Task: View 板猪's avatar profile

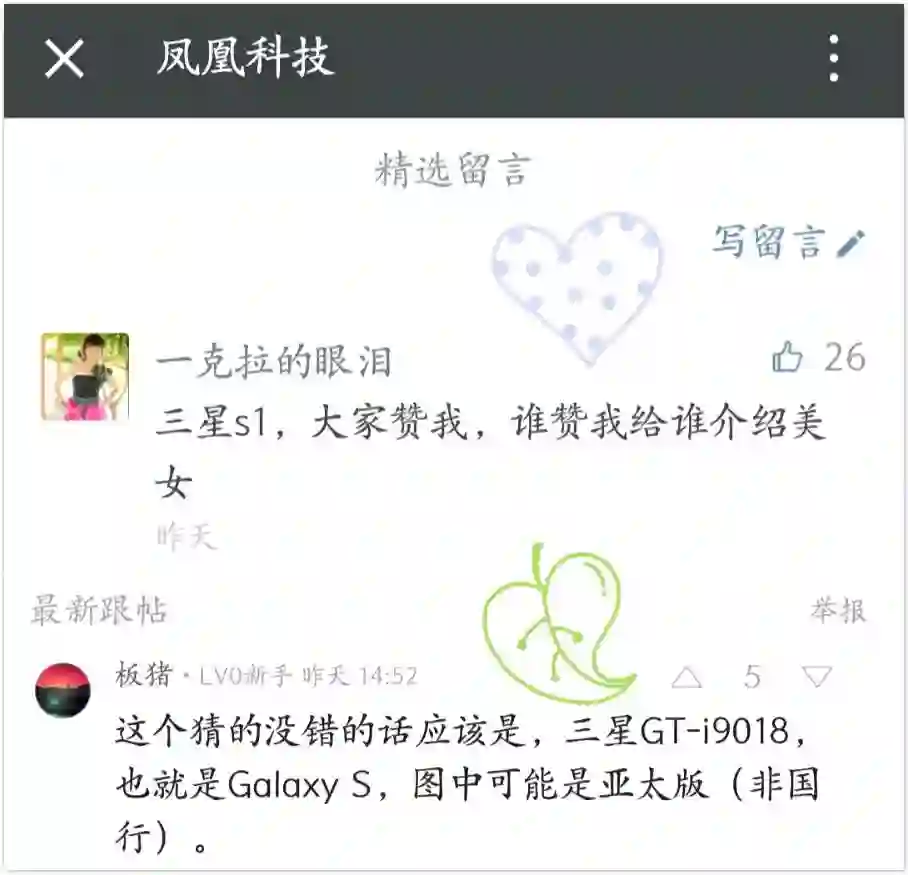Action: pyautogui.click(x=63, y=689)
